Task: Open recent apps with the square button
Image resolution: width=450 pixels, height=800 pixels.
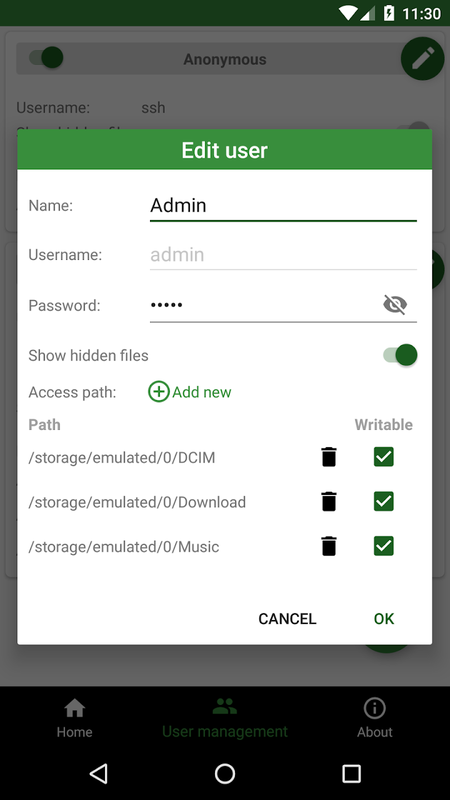Action: [x=351, y=773]
